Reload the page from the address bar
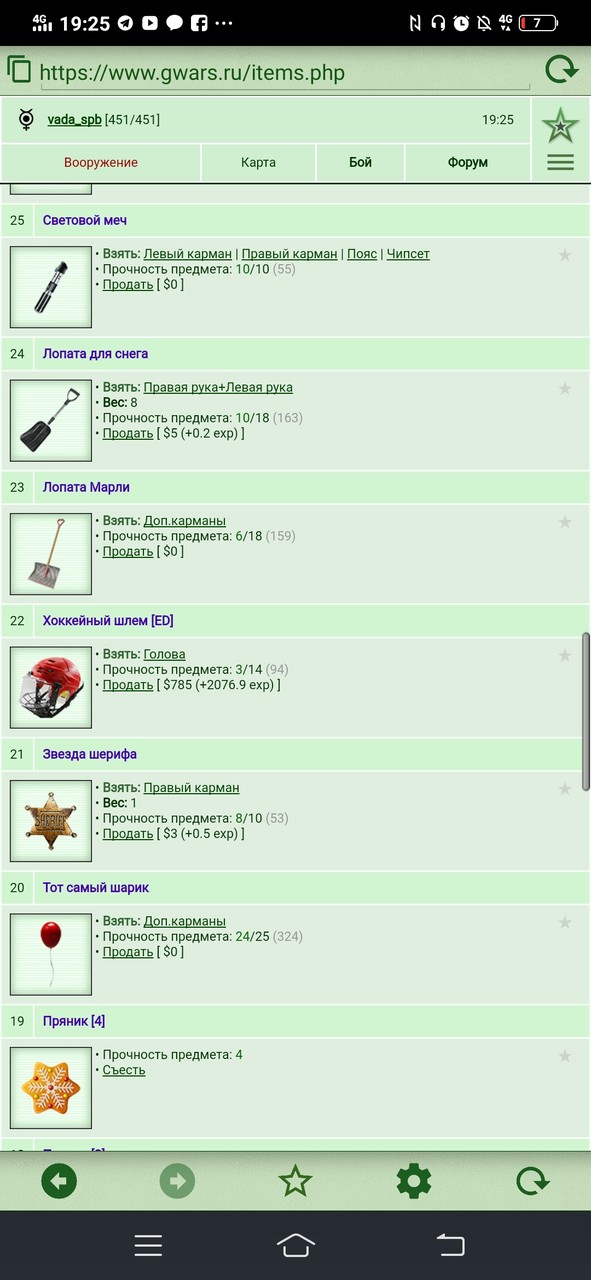 pos(561,70)
